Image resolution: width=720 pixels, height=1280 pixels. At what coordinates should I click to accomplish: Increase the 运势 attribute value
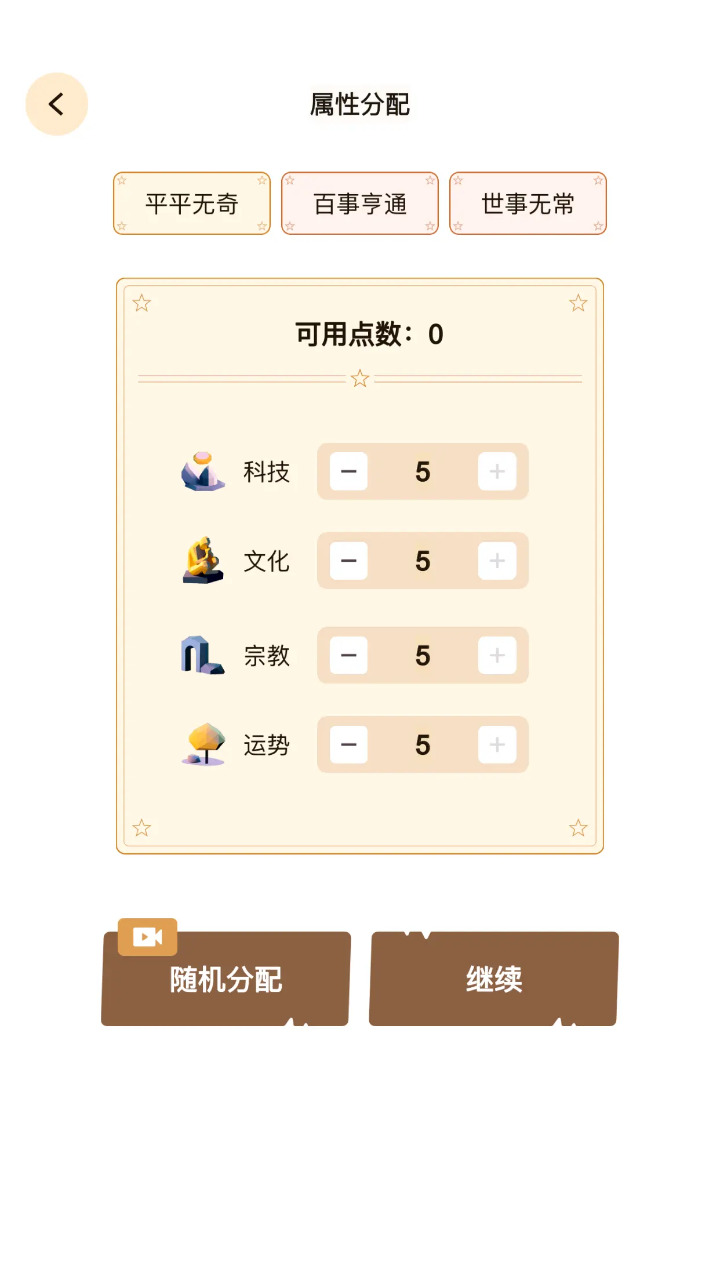(497, 744)
